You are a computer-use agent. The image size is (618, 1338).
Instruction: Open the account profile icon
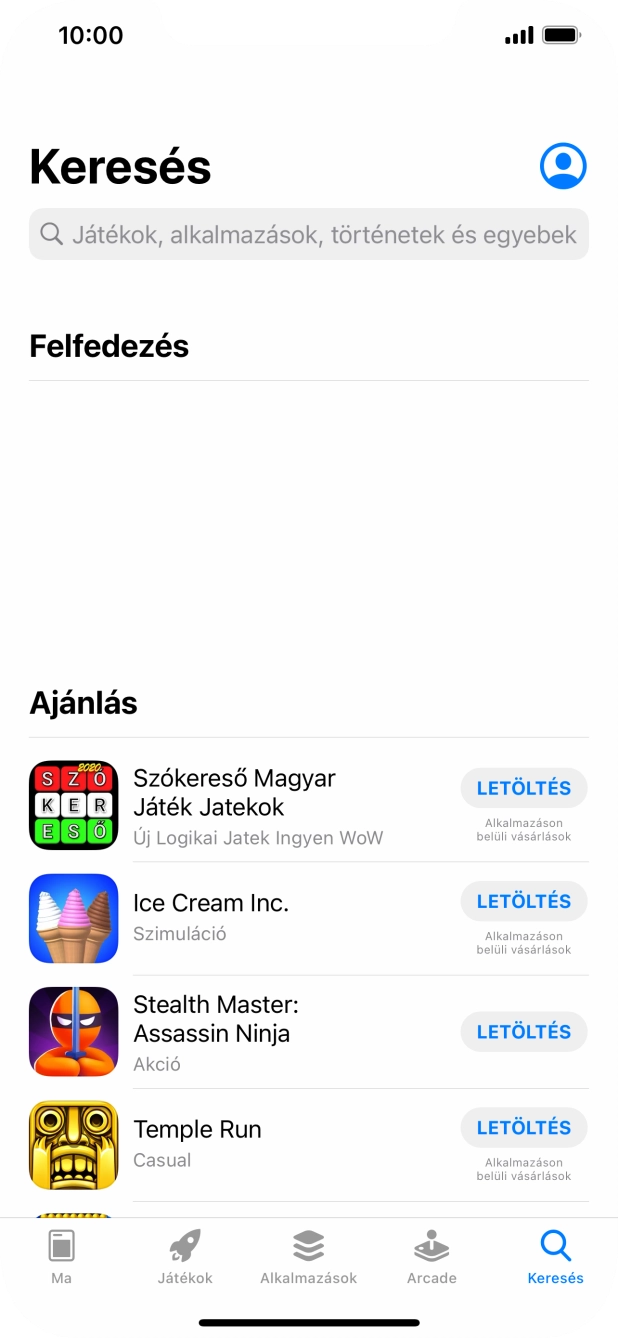pos(563,166)
